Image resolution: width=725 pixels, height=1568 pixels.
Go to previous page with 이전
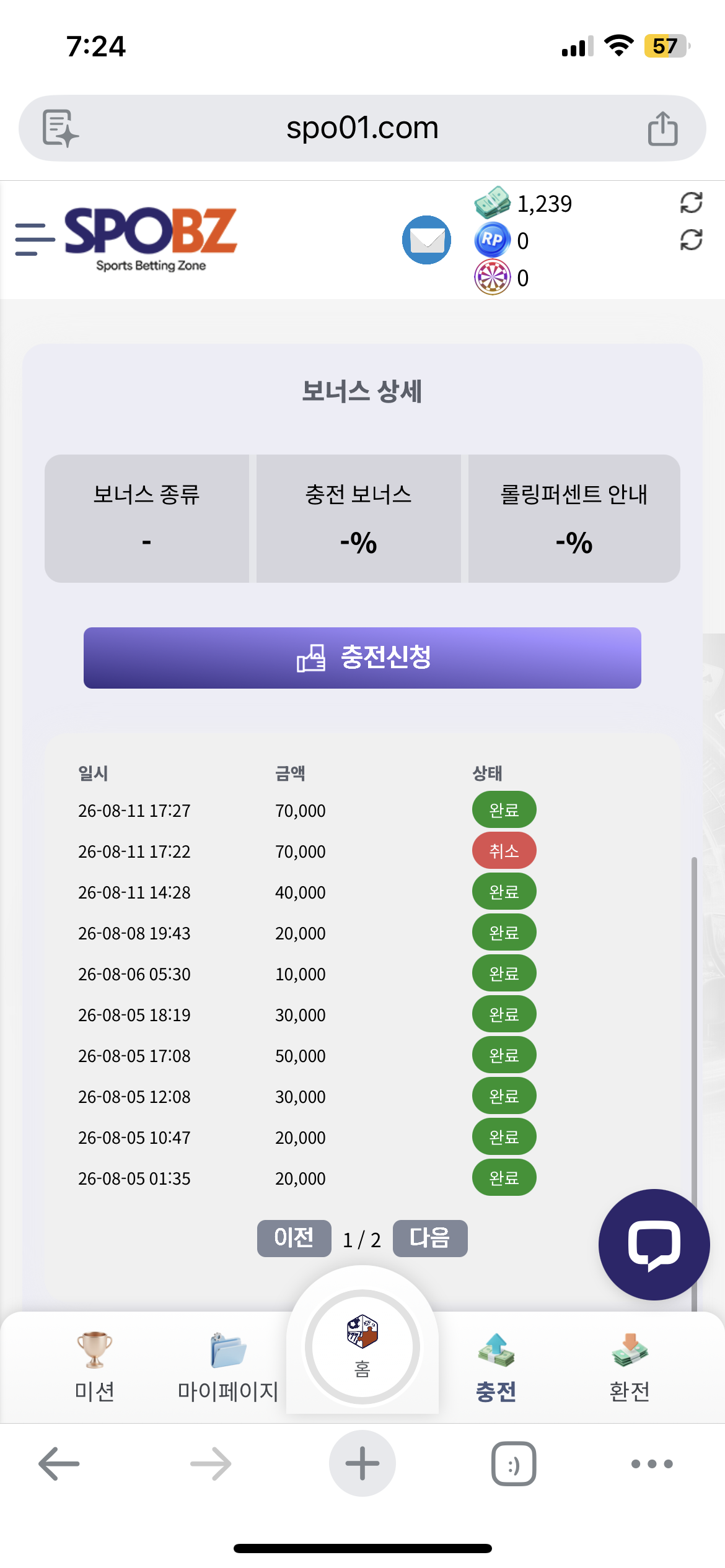(294, 1239)
